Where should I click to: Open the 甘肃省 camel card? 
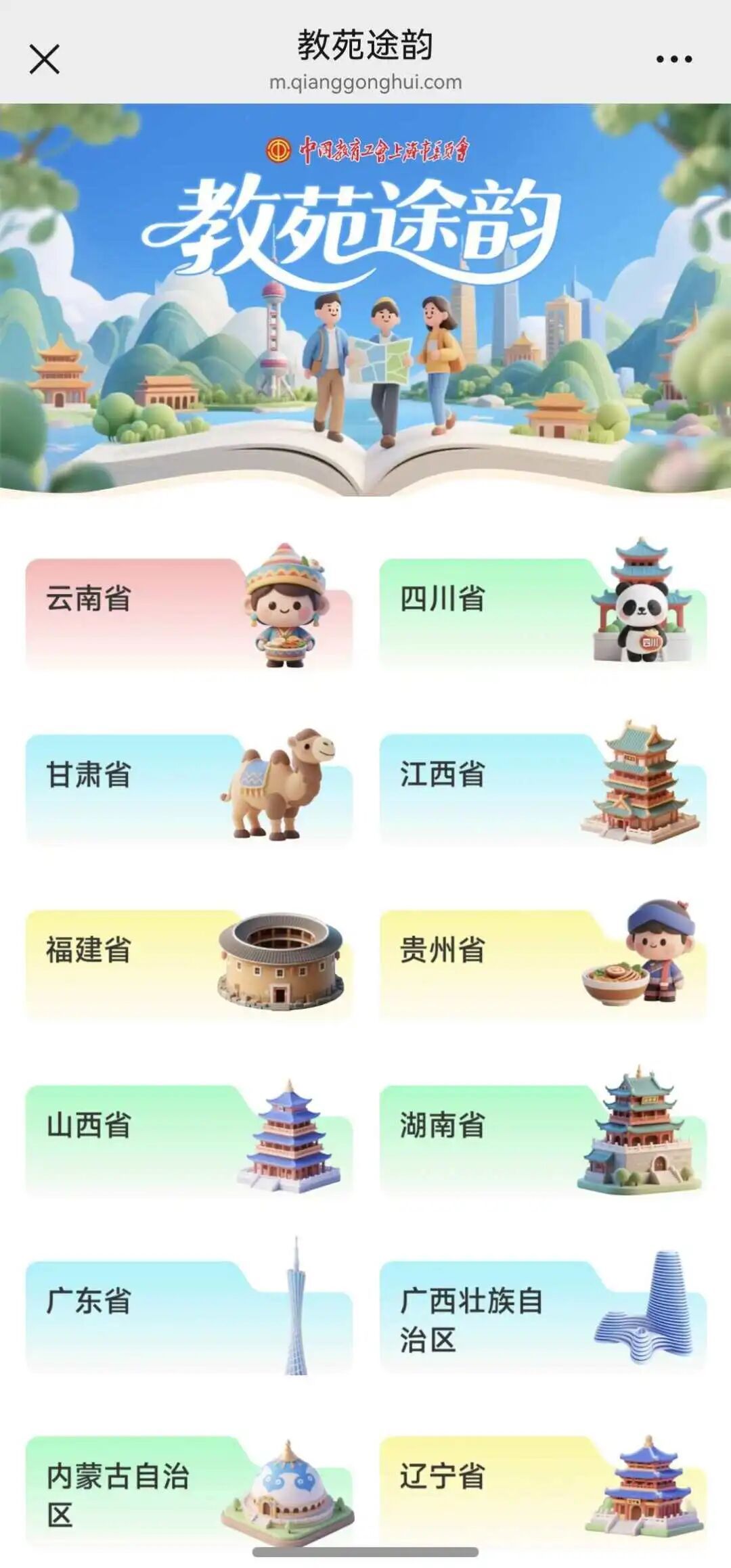[189, 789]
